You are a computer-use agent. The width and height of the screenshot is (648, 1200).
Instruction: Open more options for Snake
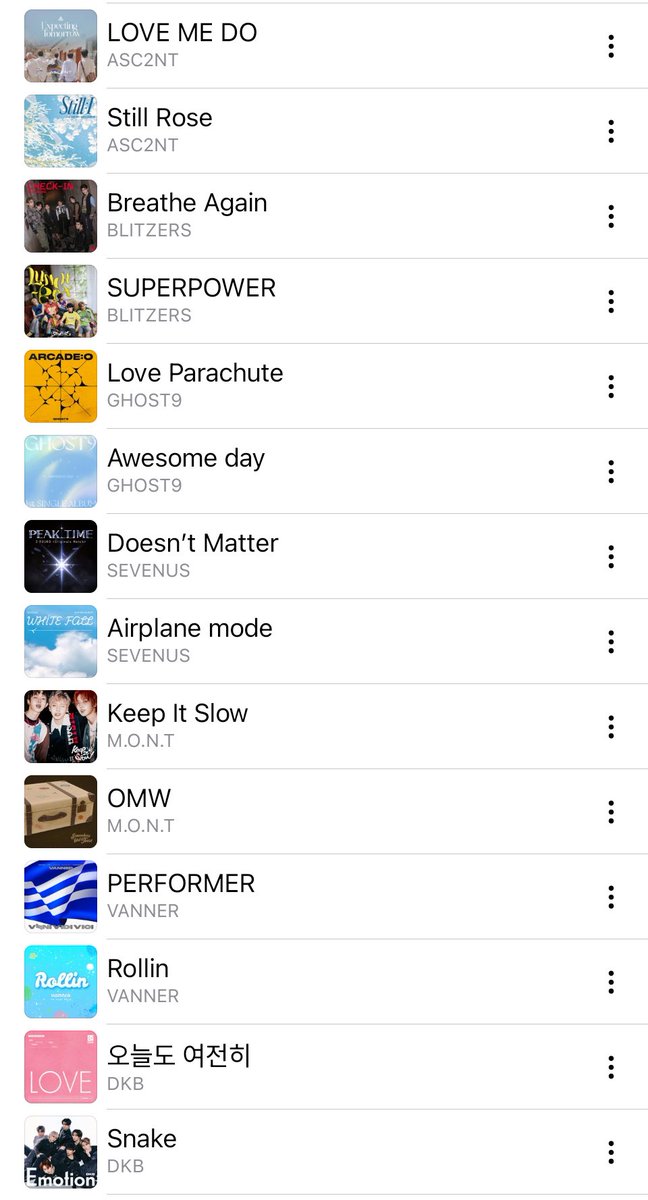coord(611,1151)
